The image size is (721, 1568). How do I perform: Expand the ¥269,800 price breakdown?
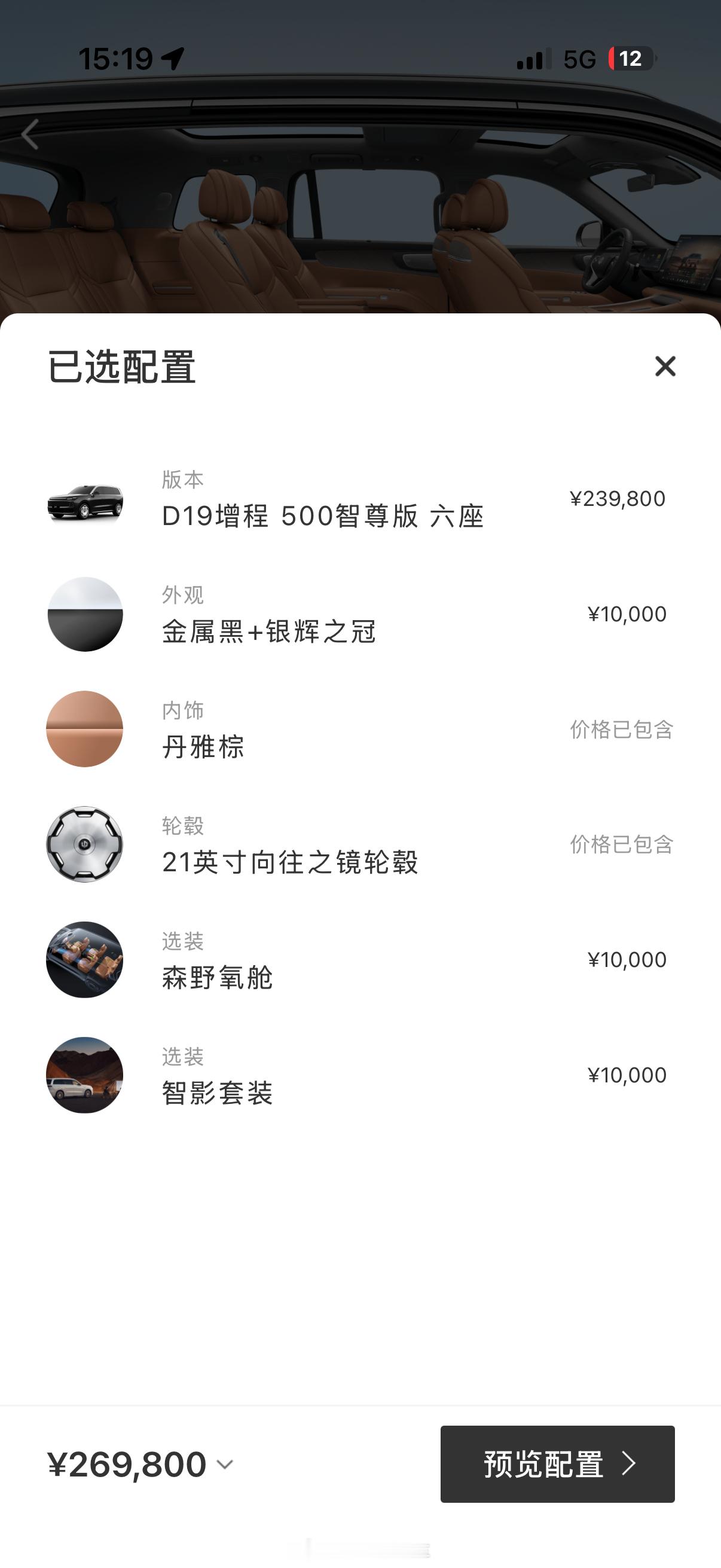pos(225,1465)
